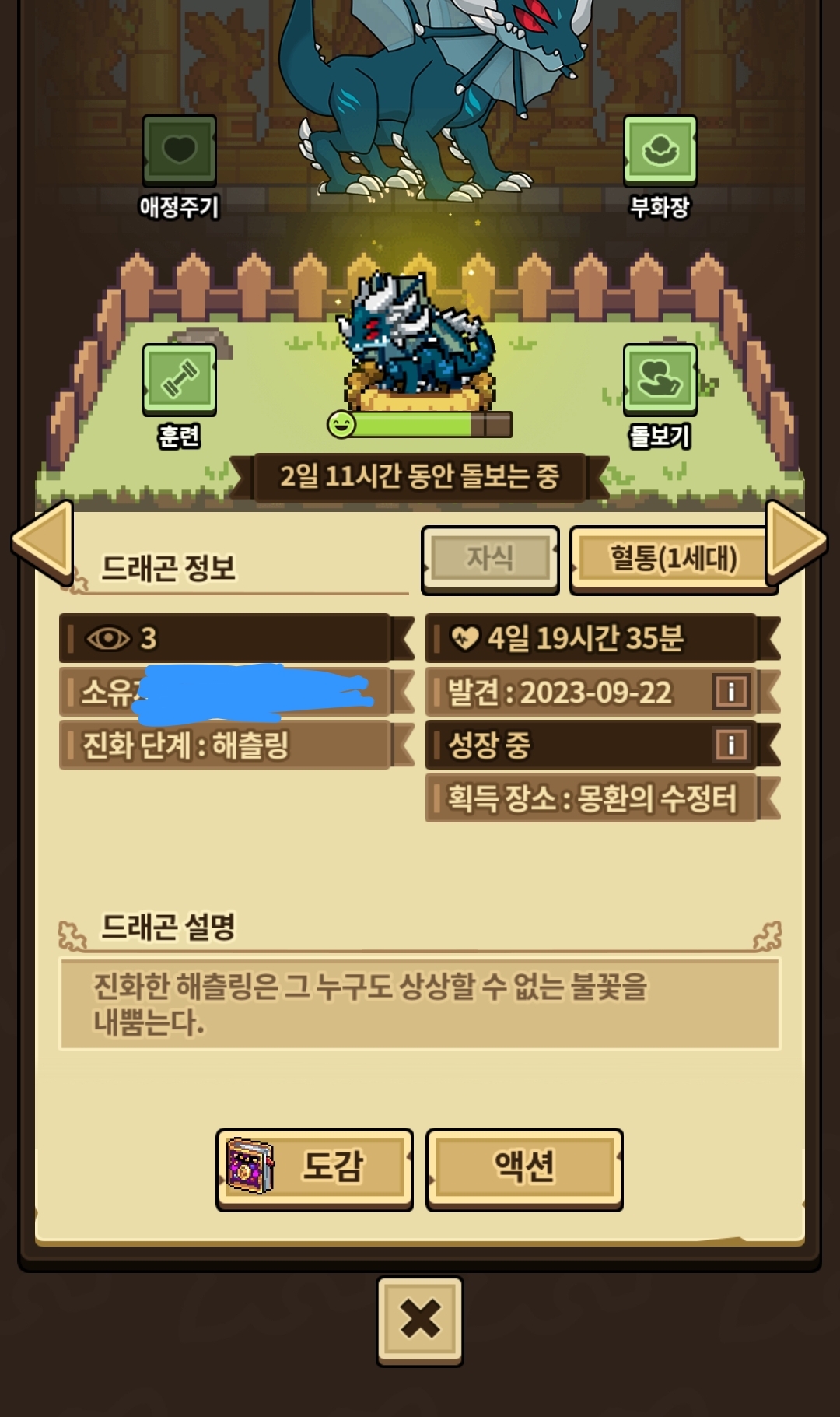Open the 액션 menu
This screenshot has width=840, height=1417.
[x=524, y=1168]
